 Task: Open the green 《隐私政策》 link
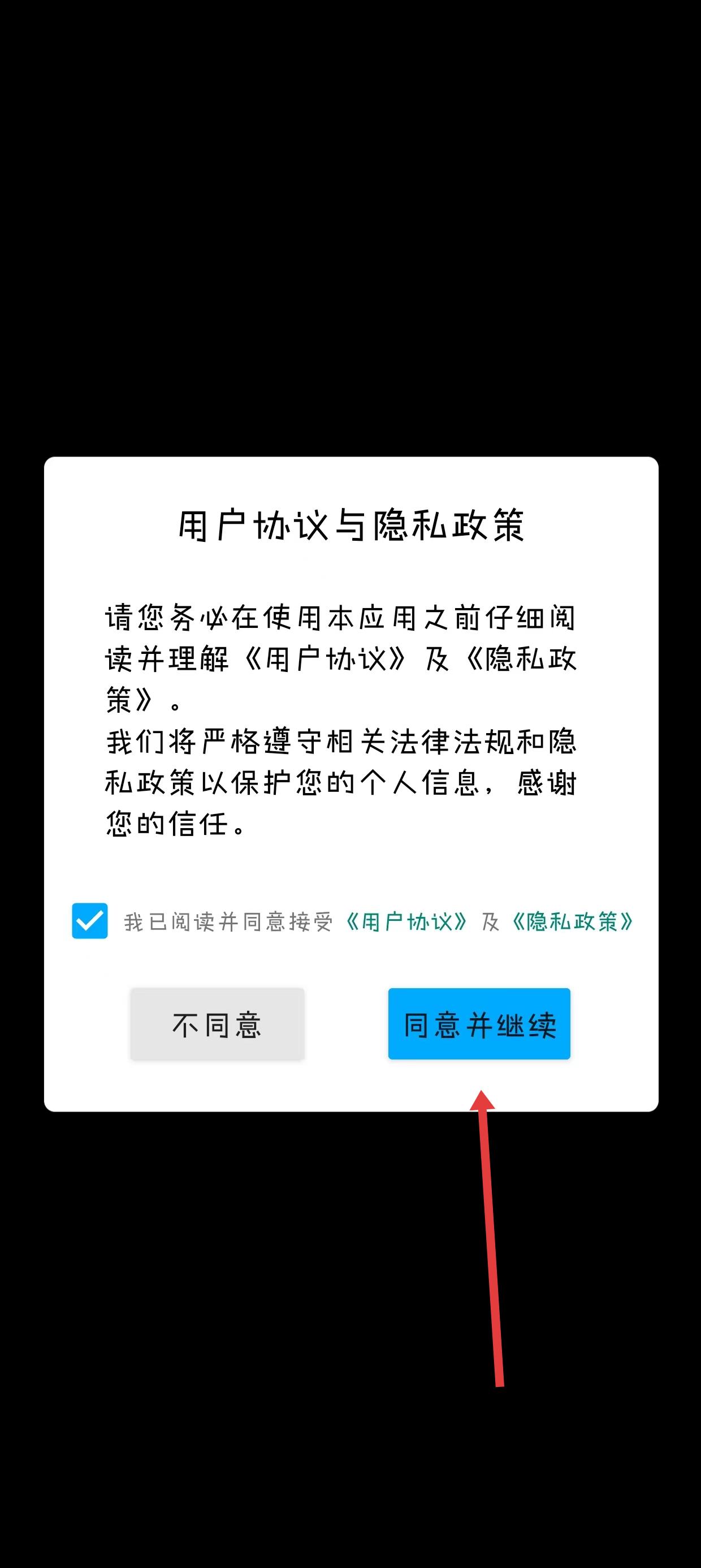[x=572, y=921]
